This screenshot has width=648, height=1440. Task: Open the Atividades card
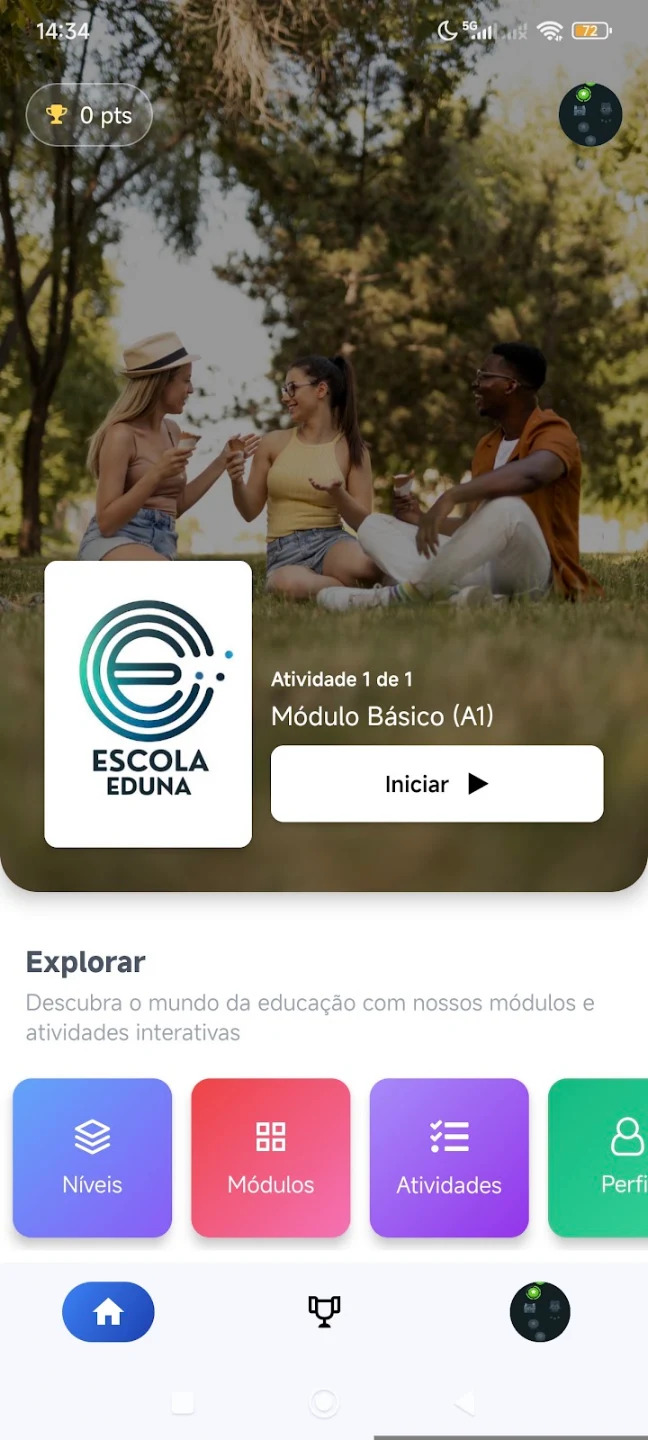tap(449, 1157)
